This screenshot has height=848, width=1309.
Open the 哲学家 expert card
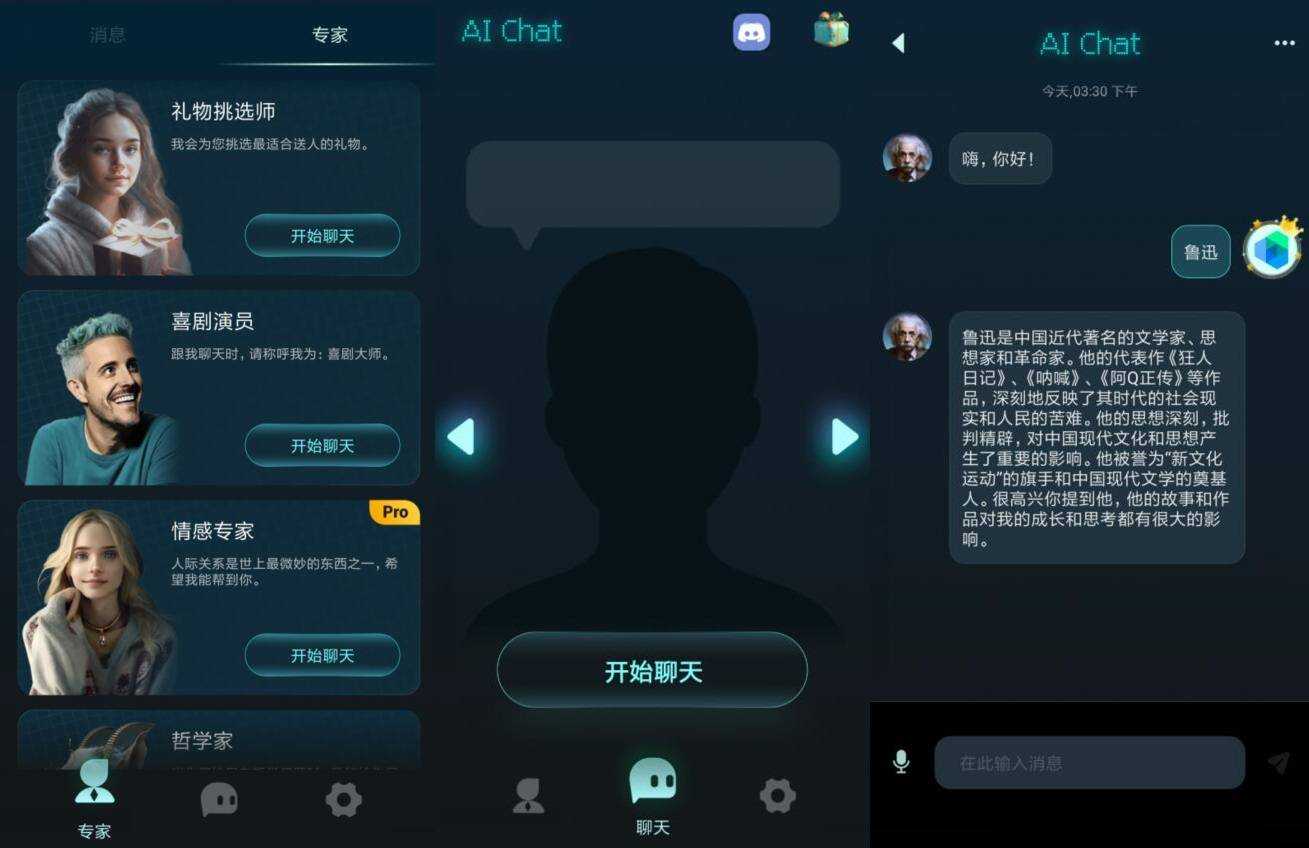pos(218,740)
